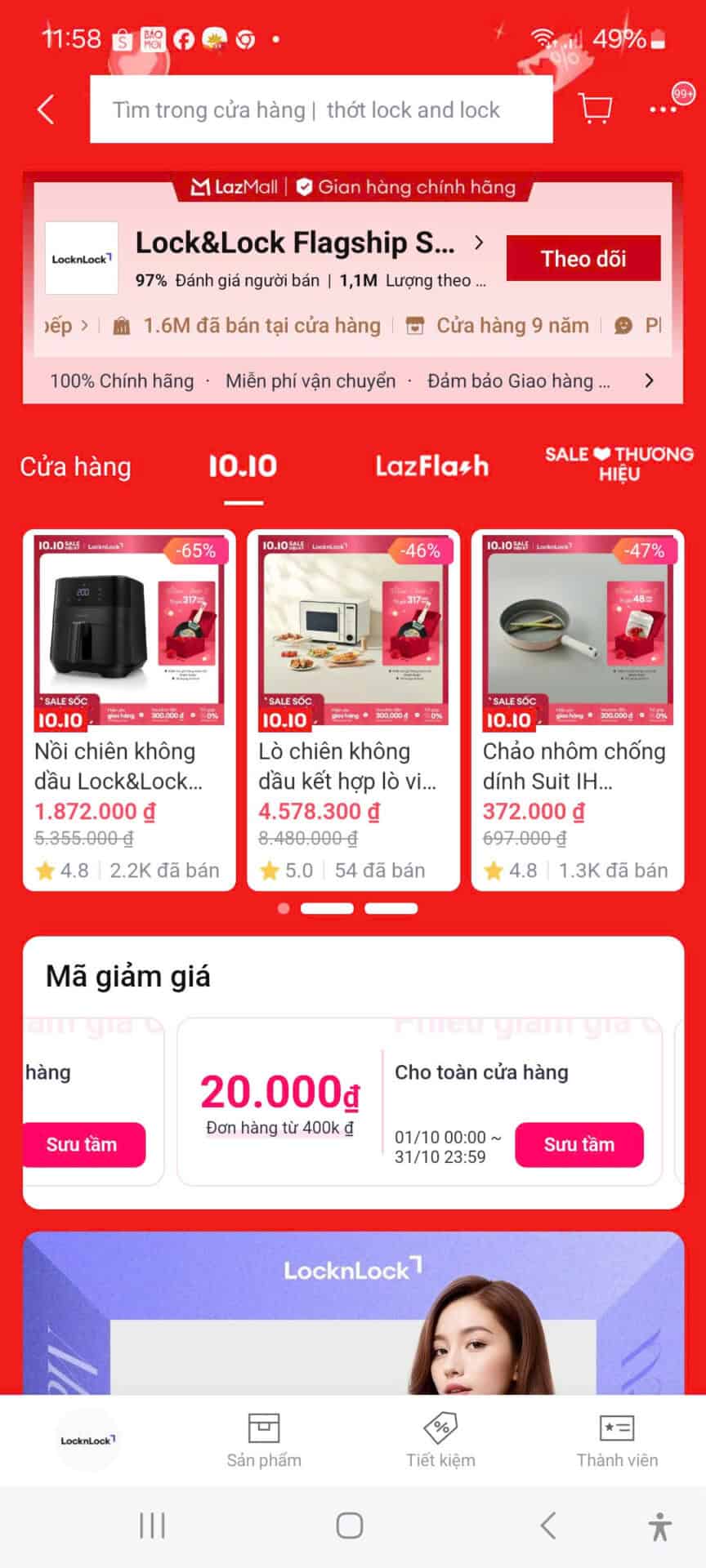Screen dimensions: 706x1568
Task: Select the second carousel page indicator dot
Action: coord(326,908)
